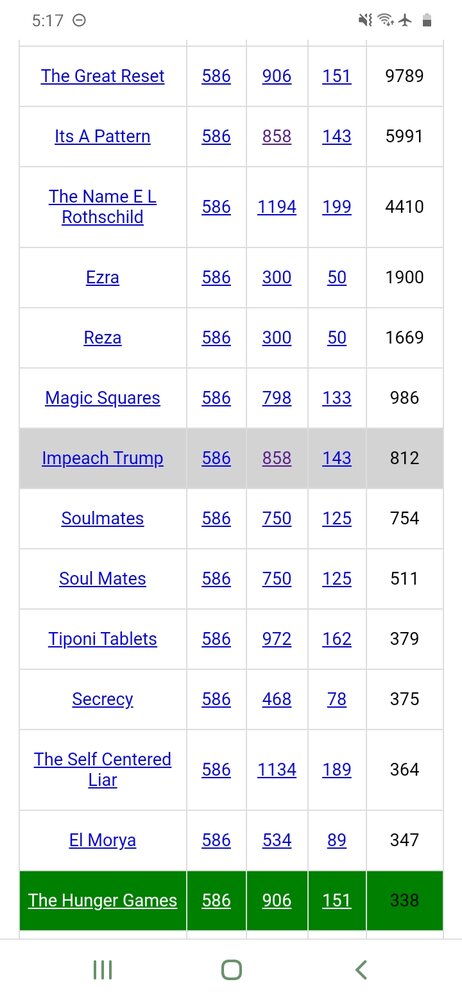This screenshot has width=462, height=1000.
Task: Open the Soulmates link
Action: coord(102,518)
